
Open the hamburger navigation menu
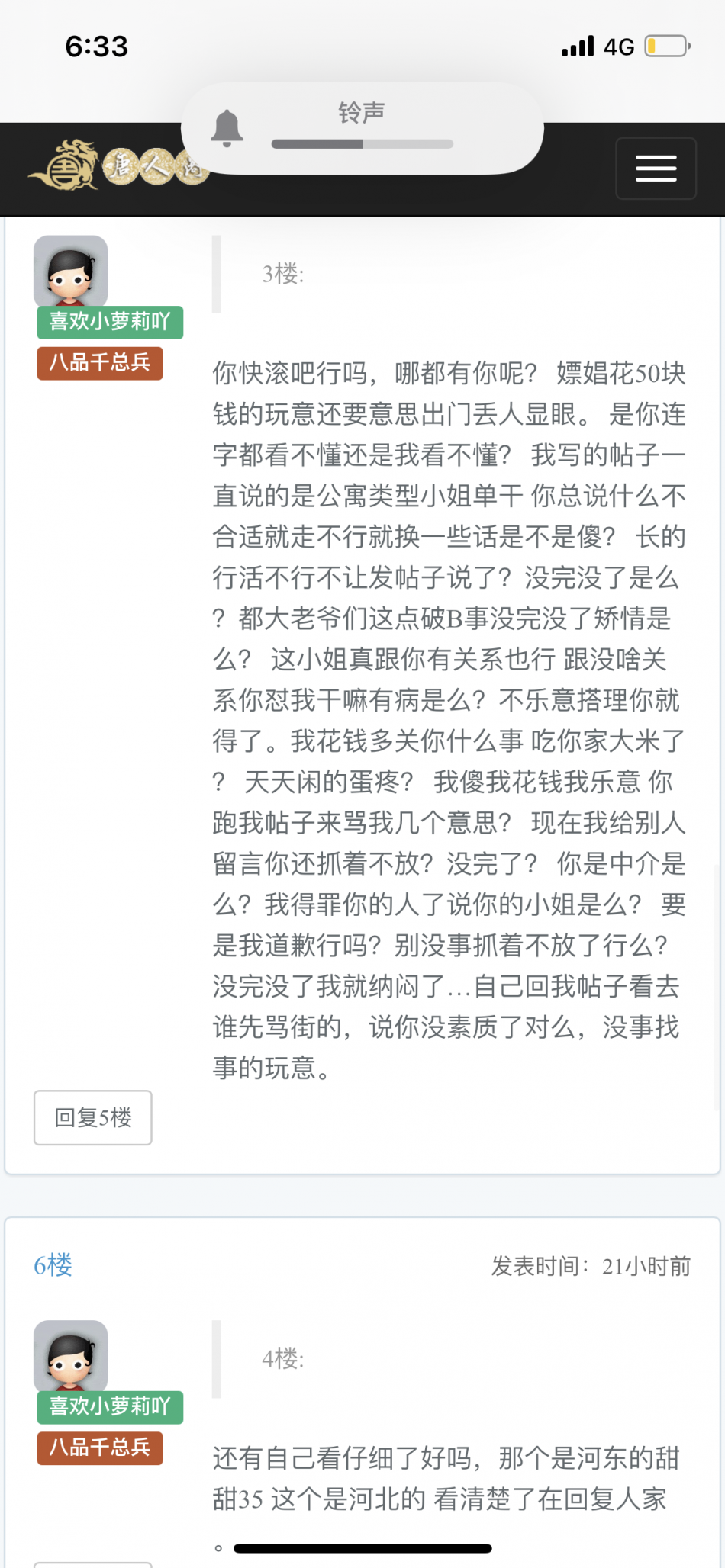pyautogui.click(x=656, y=169)
